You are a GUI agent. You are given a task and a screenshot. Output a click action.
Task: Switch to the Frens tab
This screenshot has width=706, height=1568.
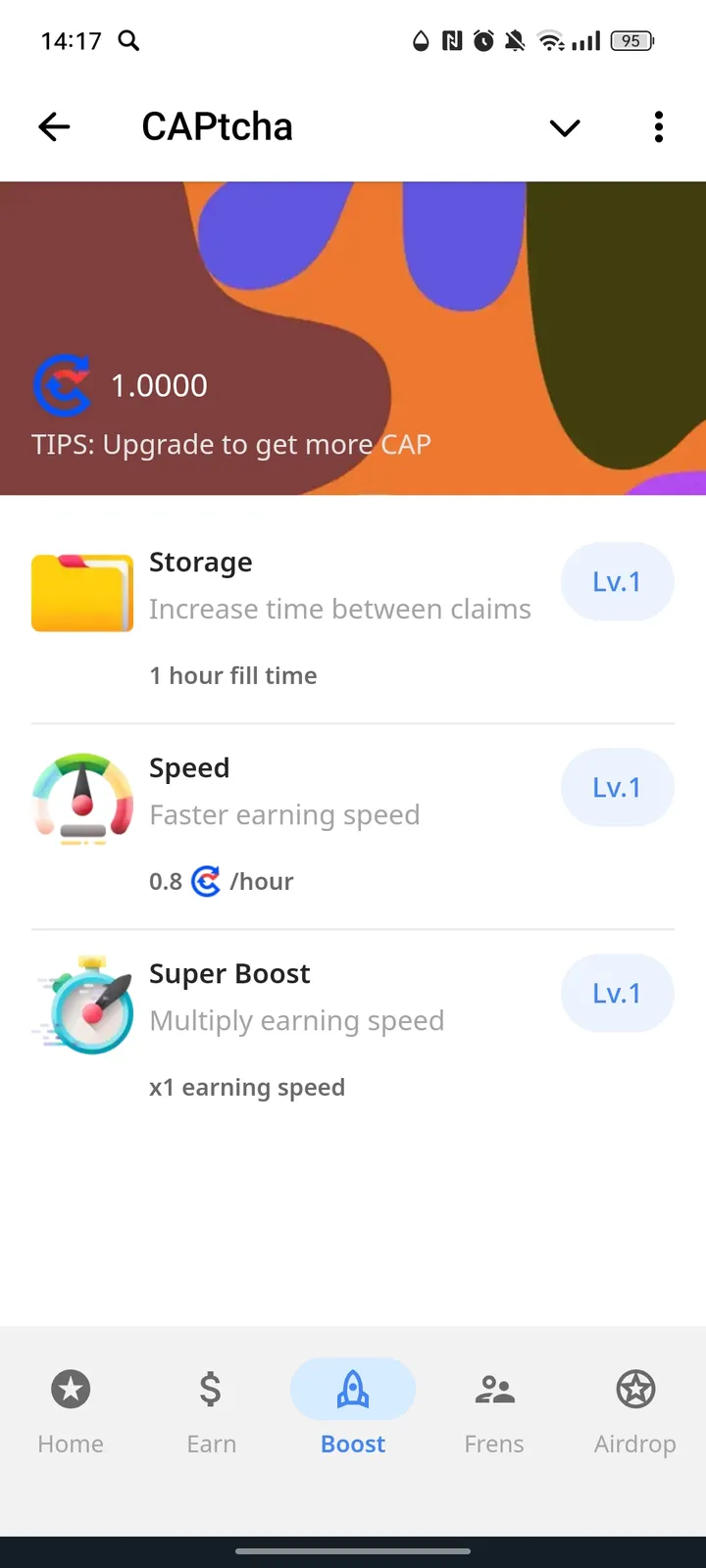[x=493, y=1411]
